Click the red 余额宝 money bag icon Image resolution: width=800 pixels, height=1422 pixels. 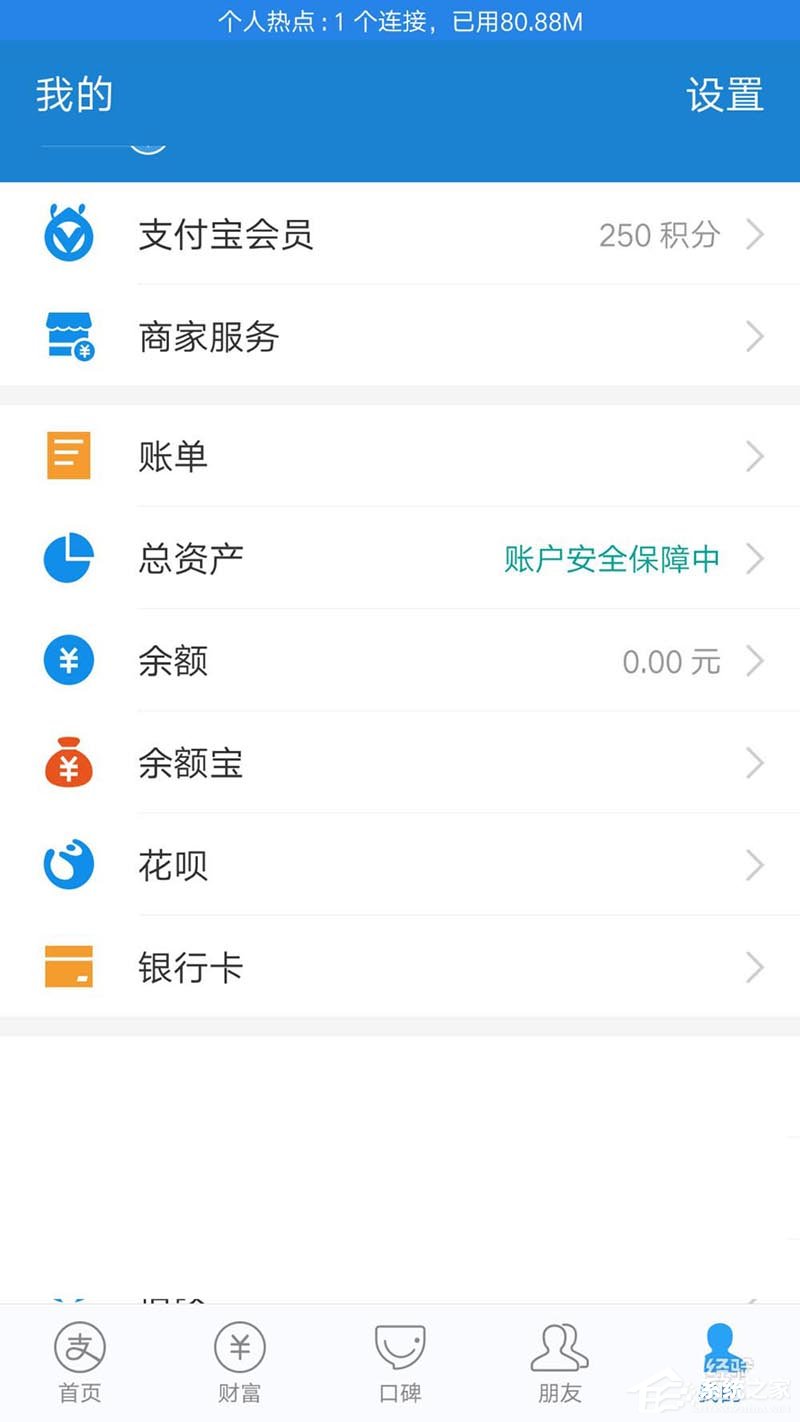68,763
